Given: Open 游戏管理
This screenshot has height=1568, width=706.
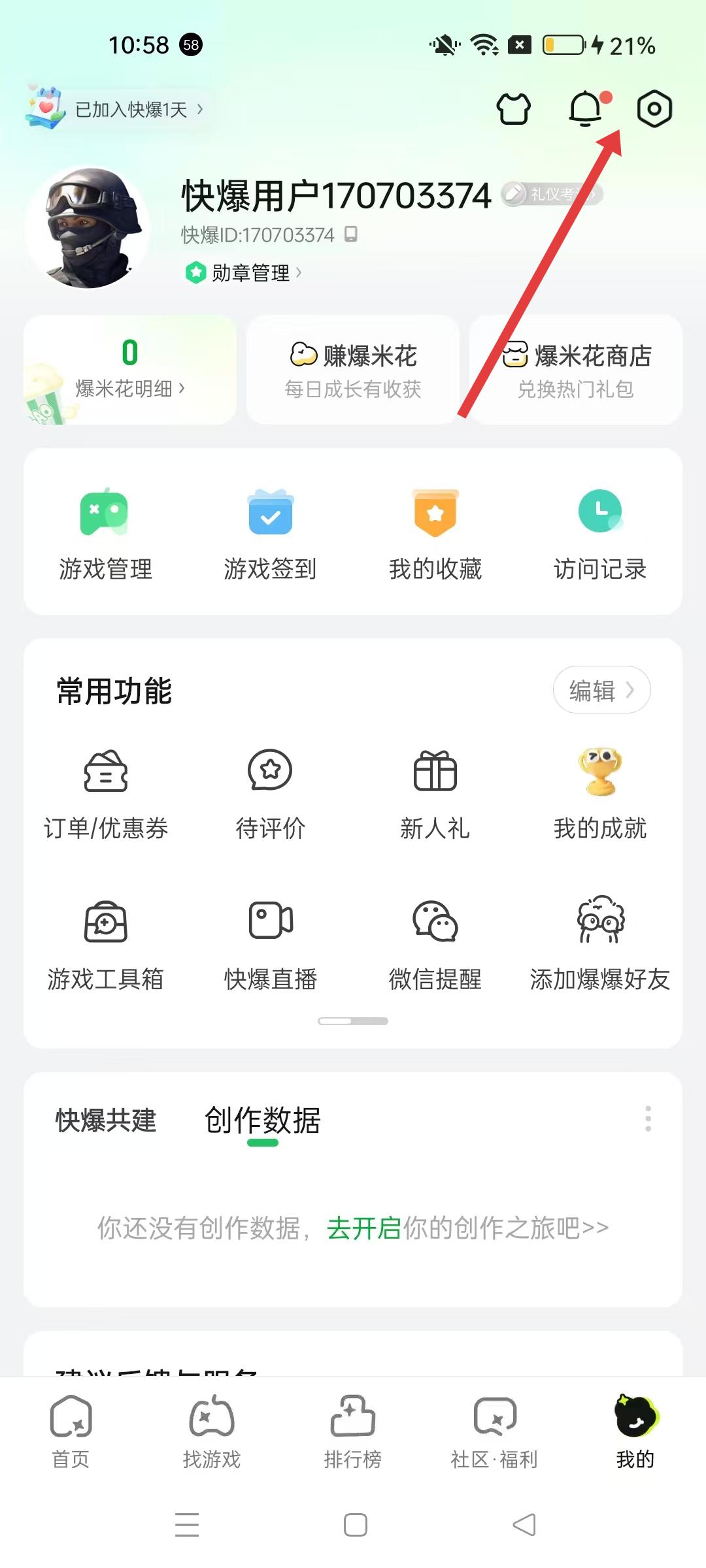Looking at the screenshot, I should 105,533.
